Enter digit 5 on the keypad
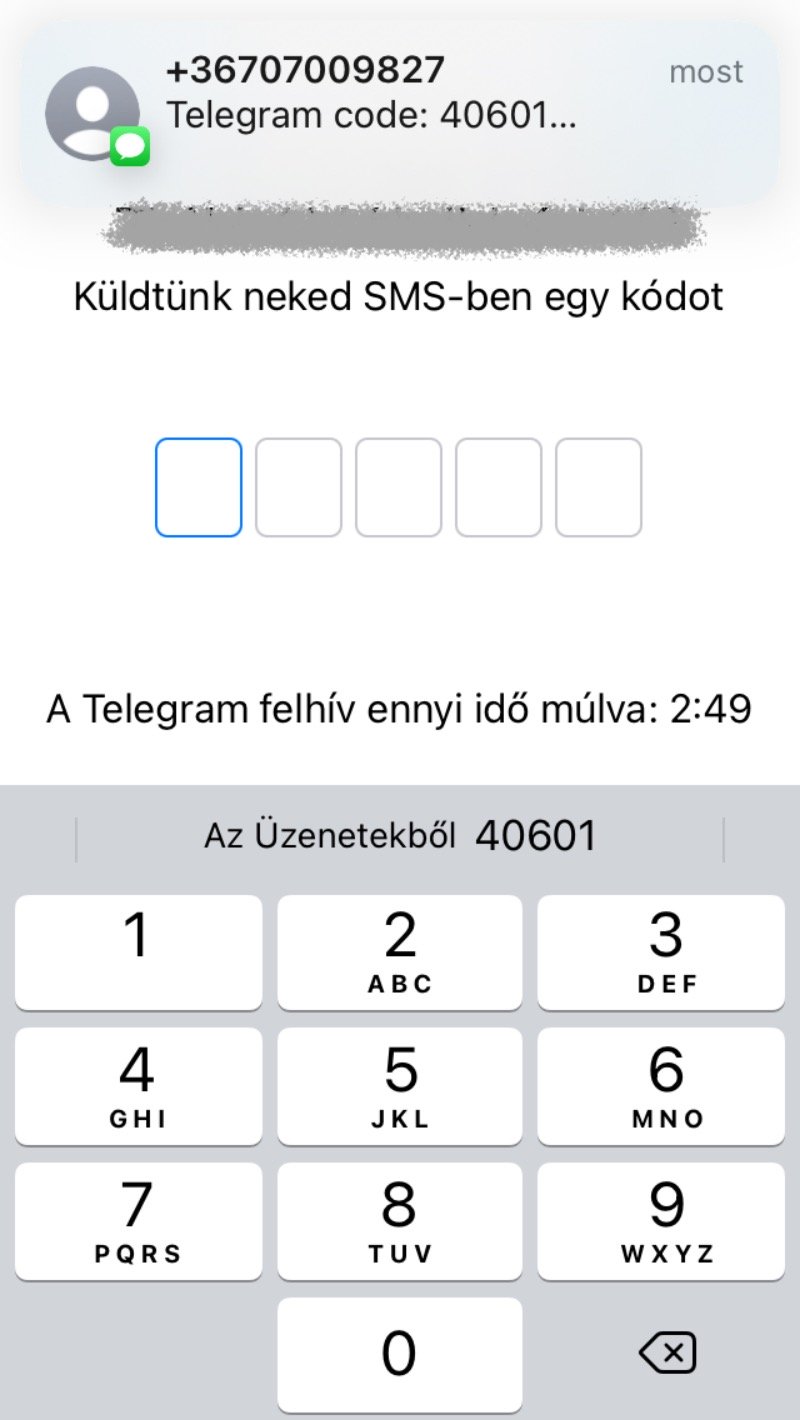The image size is (800, 1420). click(400, 1086)
